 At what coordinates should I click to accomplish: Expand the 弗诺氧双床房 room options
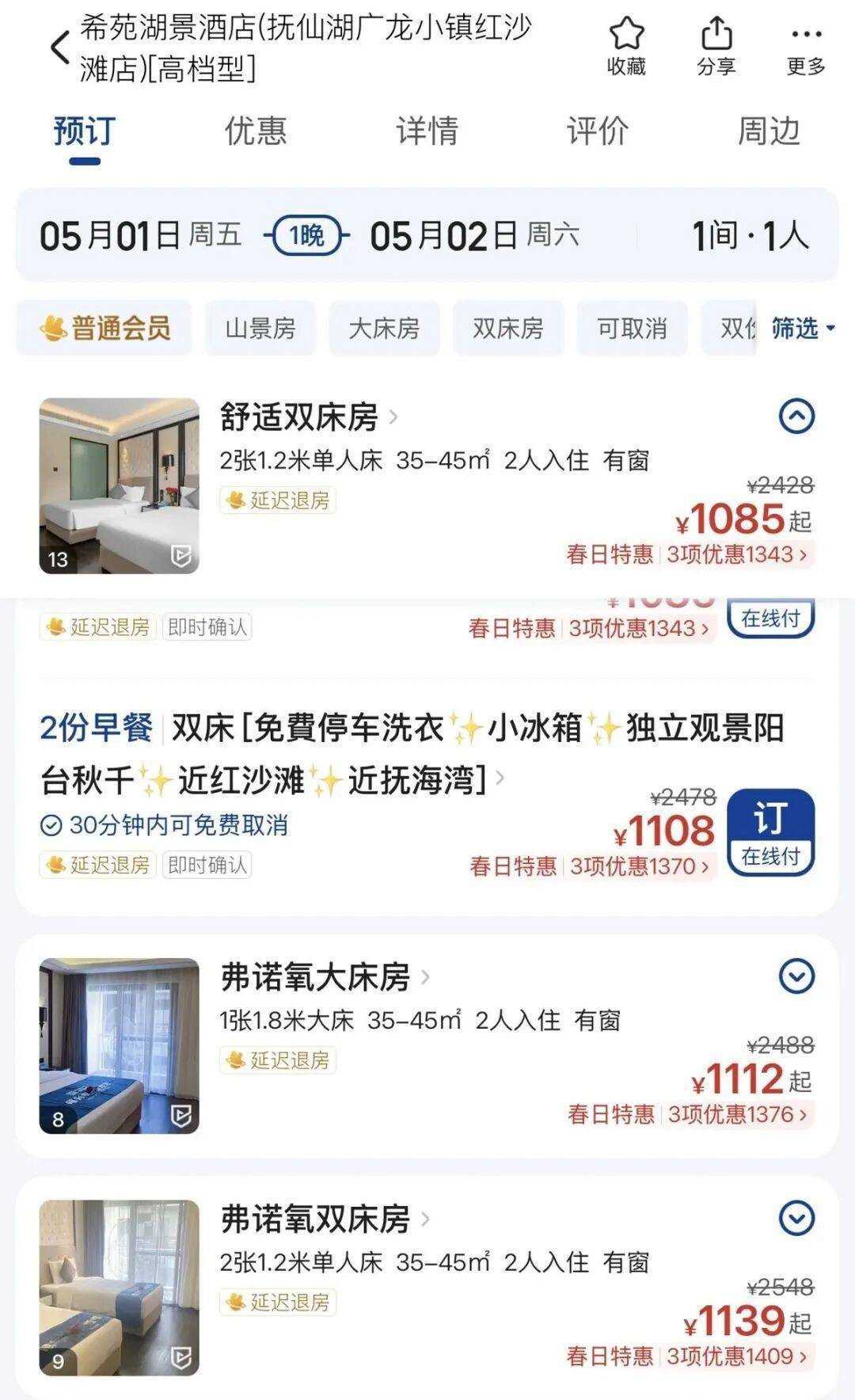tap(796, 1219)
